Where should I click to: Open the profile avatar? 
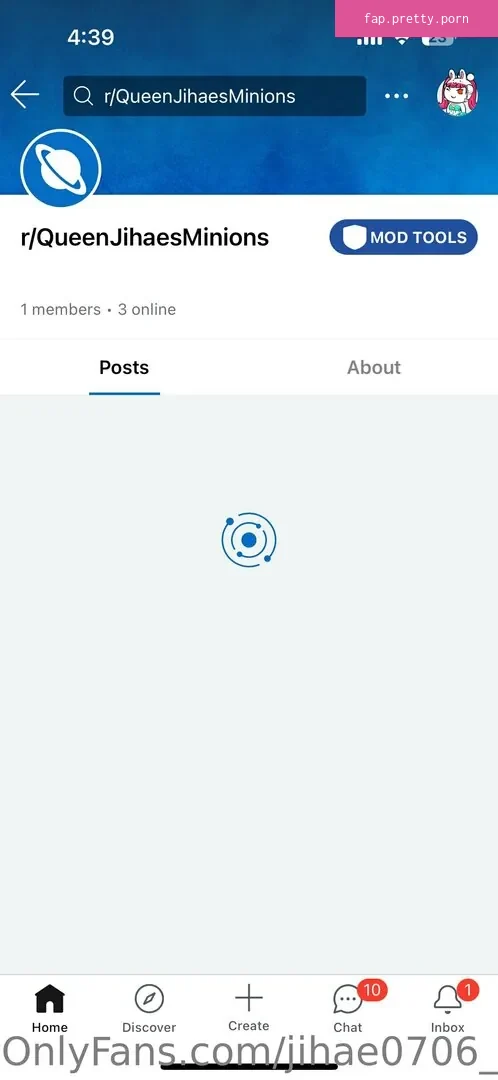pos(457,95)
